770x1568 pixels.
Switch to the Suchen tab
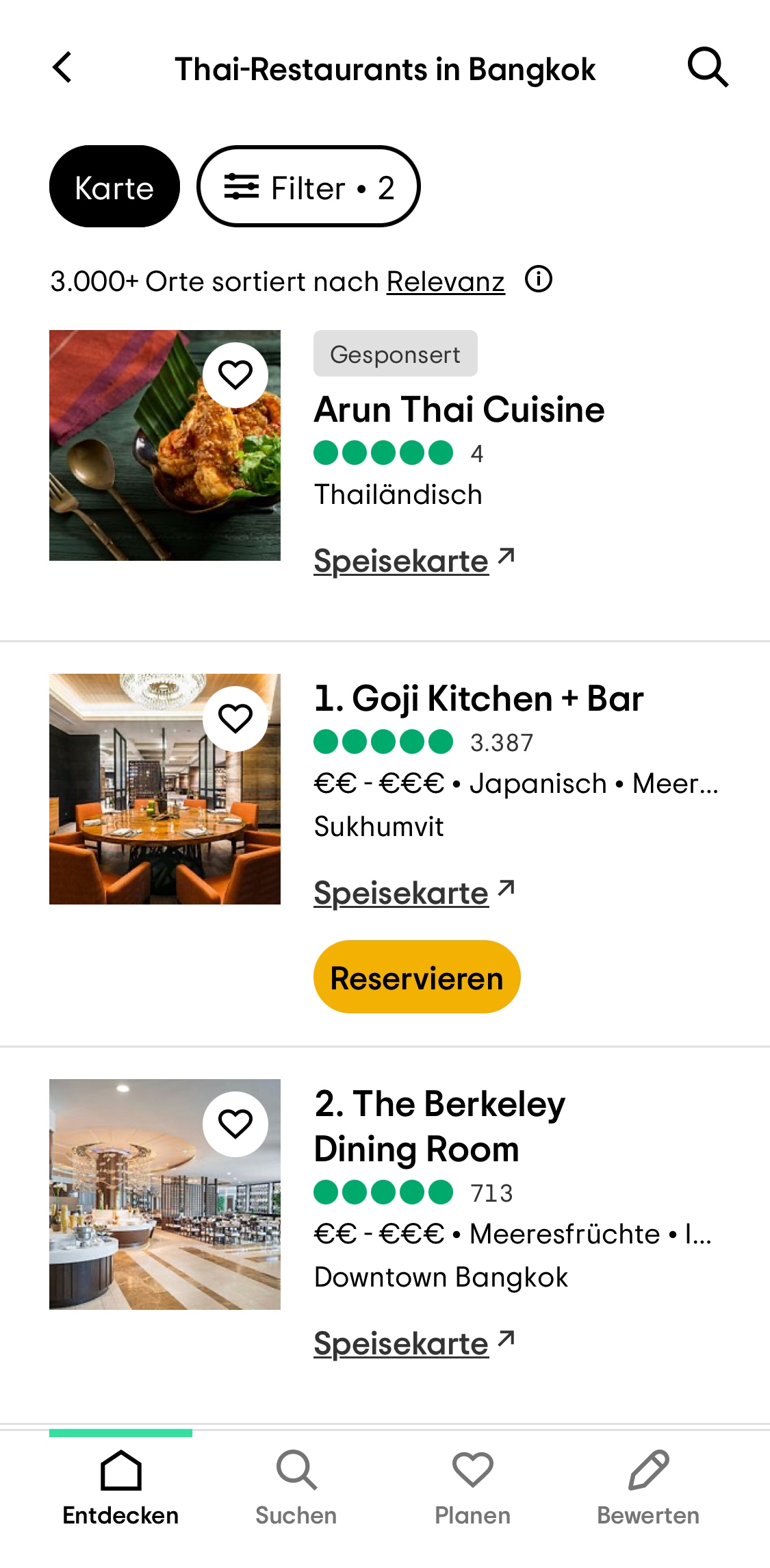296,1487
